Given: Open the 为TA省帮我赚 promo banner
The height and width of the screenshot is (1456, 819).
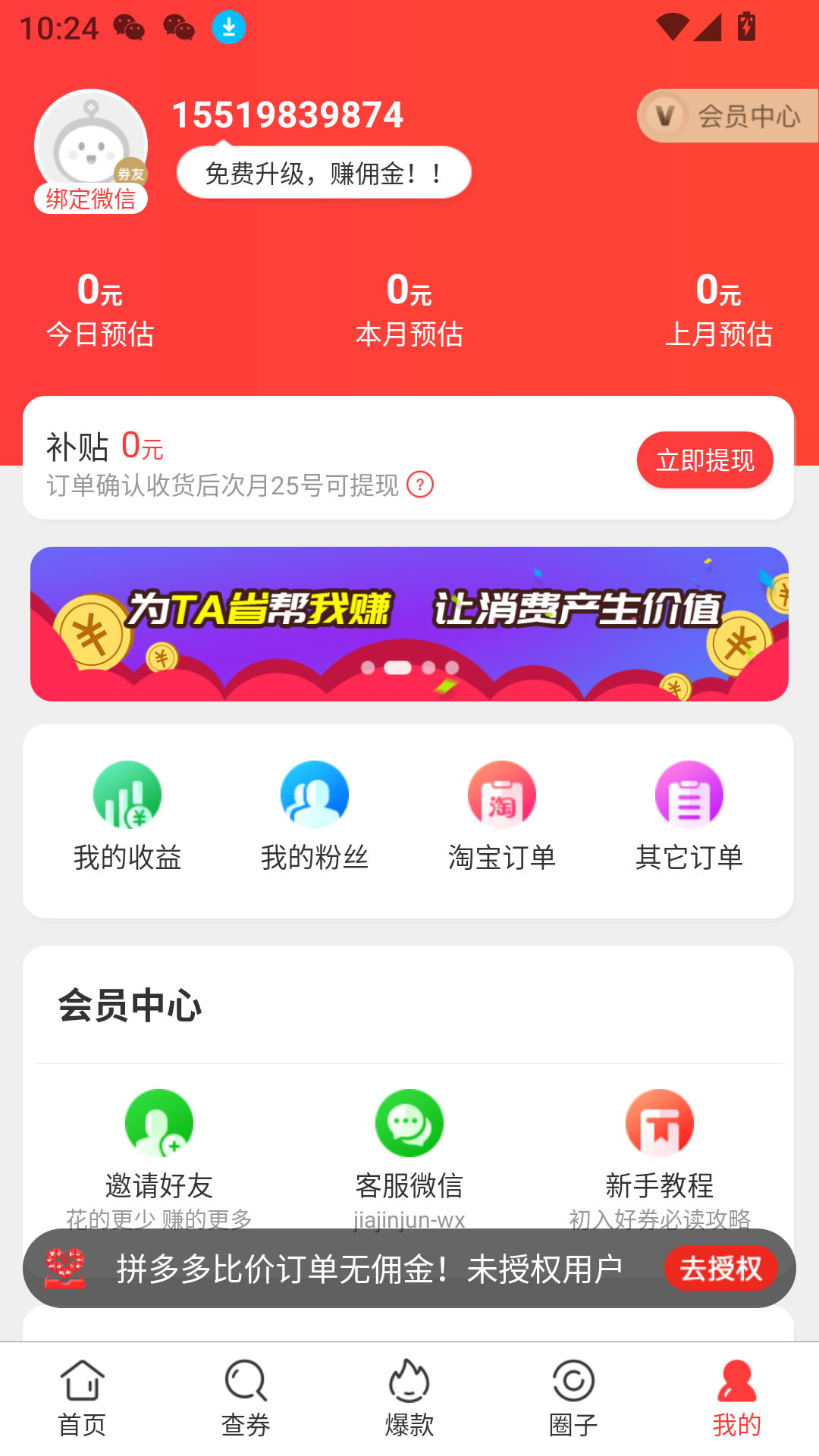Looking at the screenshot, I should point(409,623).
